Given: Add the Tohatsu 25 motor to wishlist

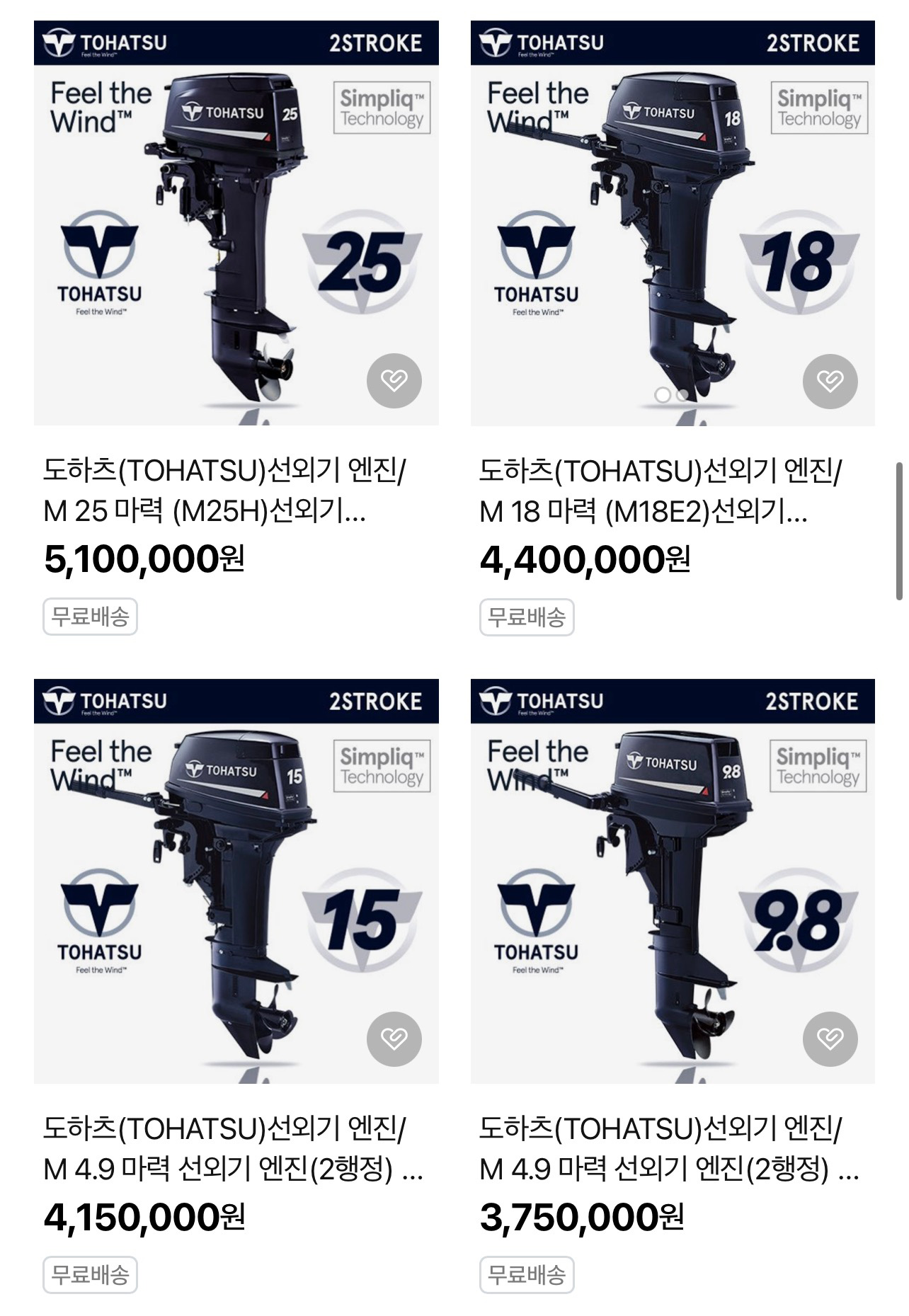Looking at the screenshot, I should (394, 381).
